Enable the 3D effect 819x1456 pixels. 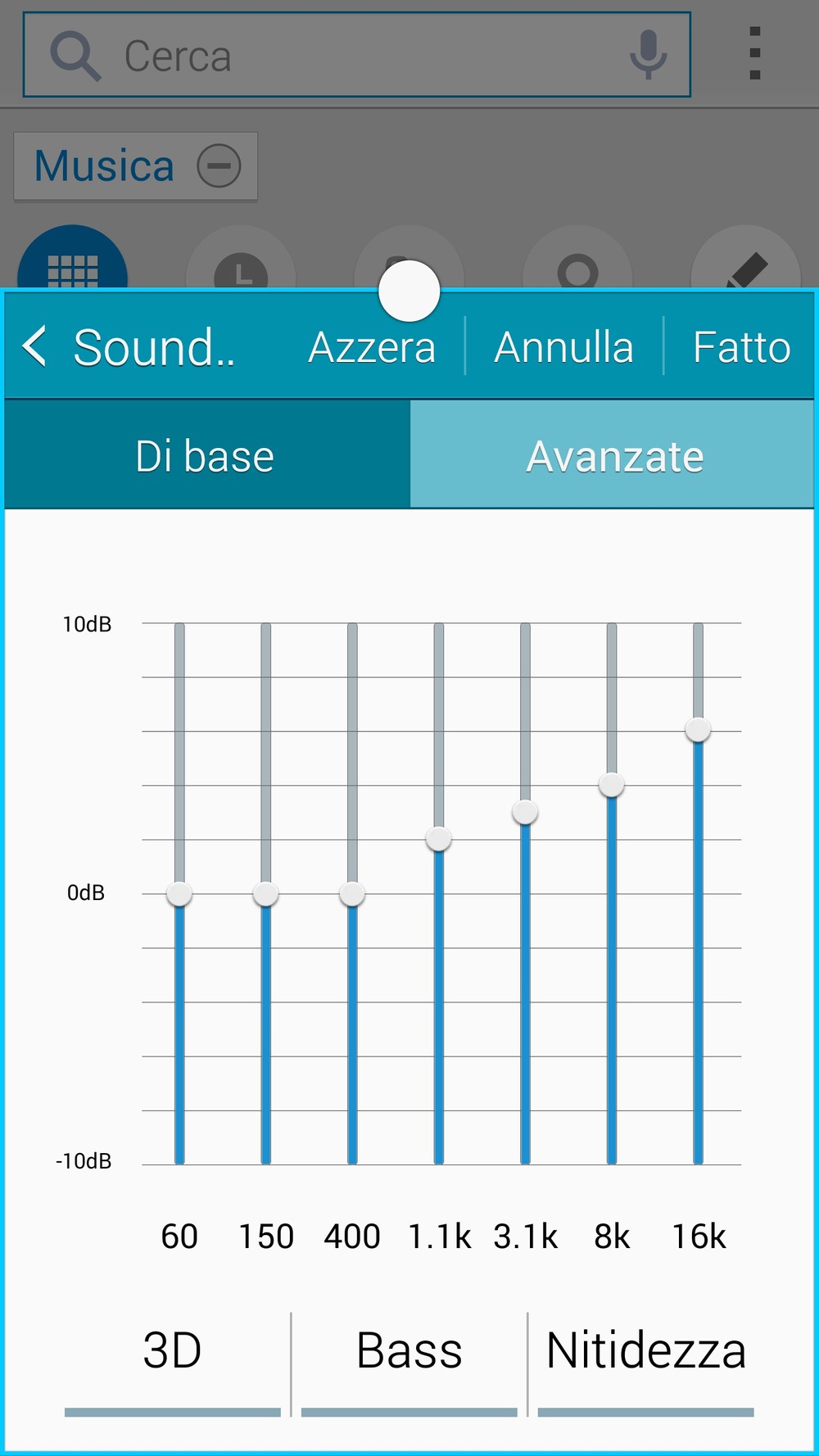pos(173,1359)
